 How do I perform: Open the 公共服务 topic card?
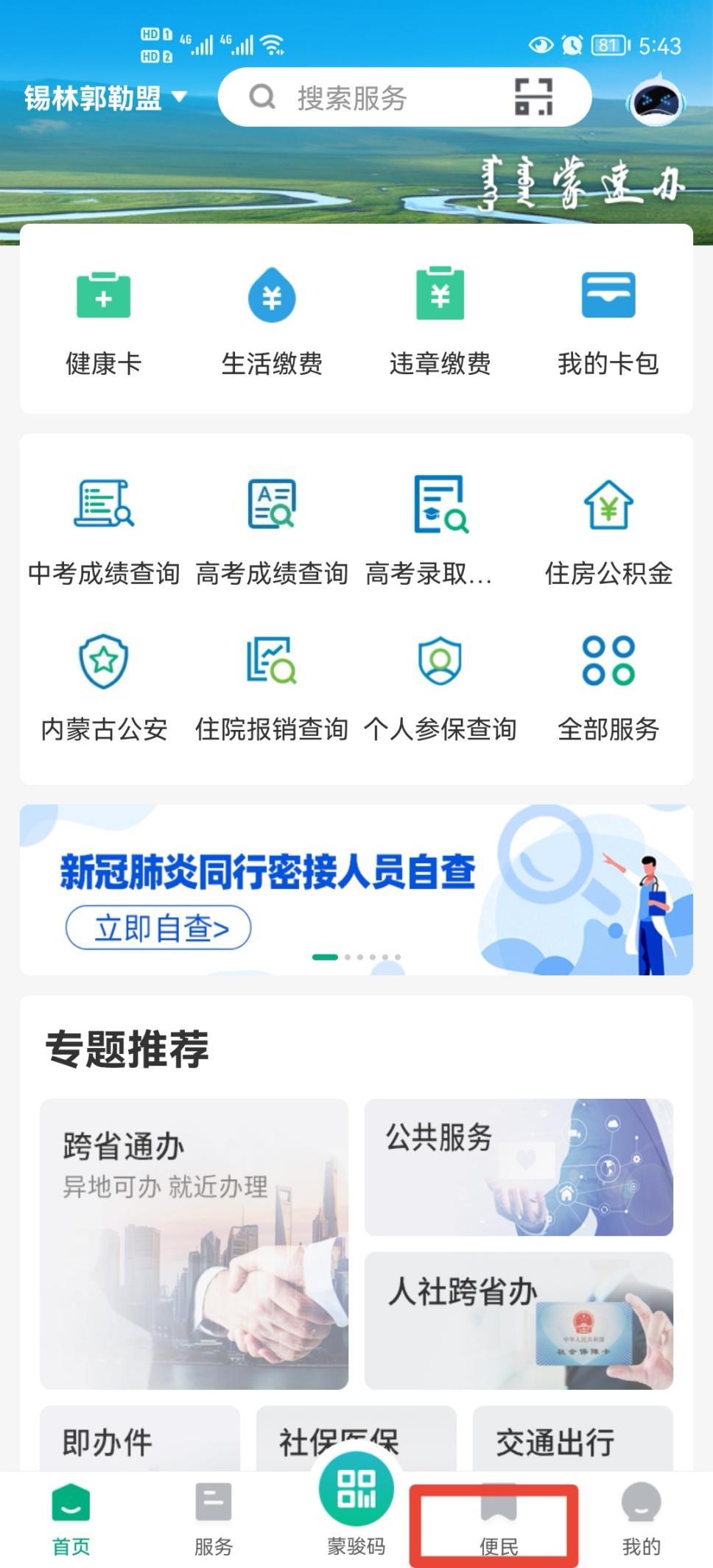[x=519, y=1167]
